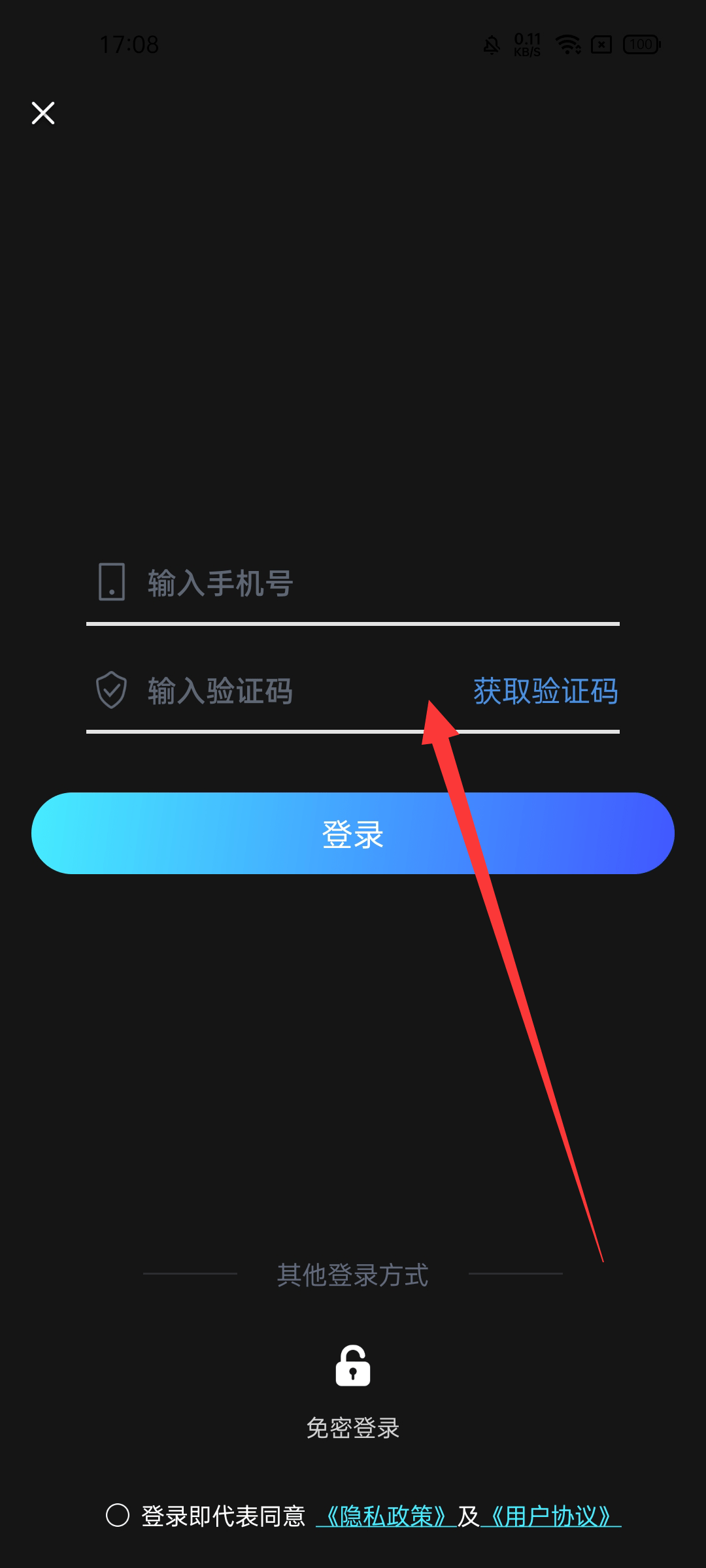
Task: Tap the 登录 login button
Action: [x=353, y=834]
